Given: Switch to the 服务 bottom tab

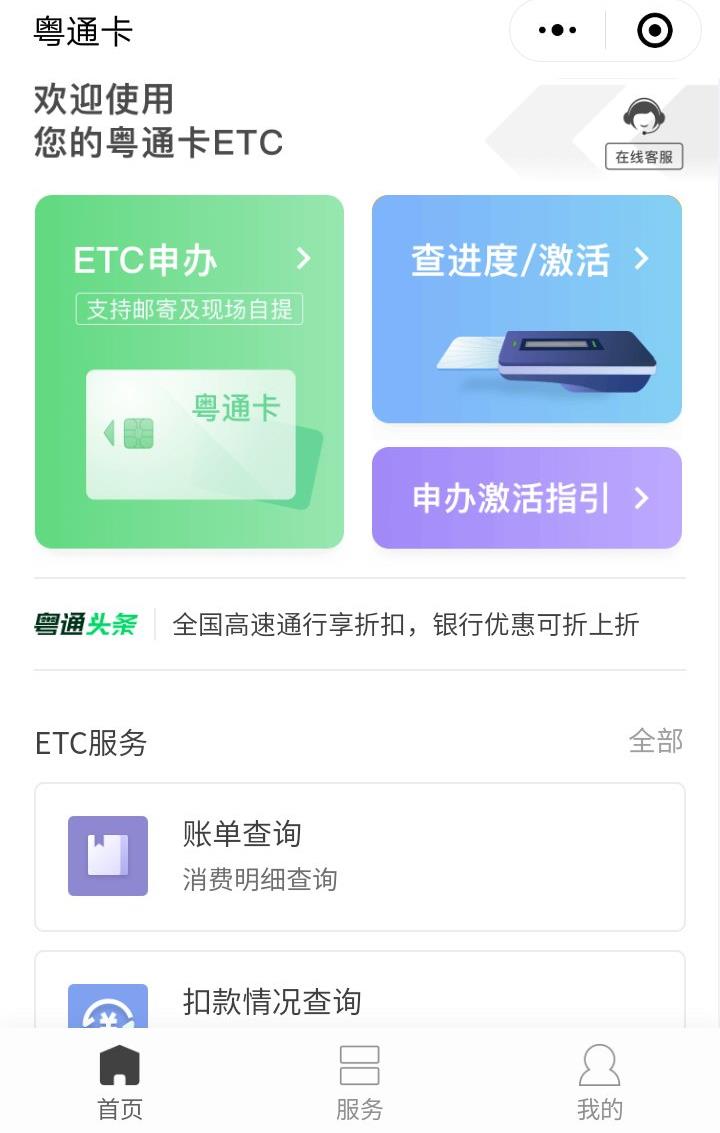Looking at the screenshot, I should click(x=359, y=1083).
